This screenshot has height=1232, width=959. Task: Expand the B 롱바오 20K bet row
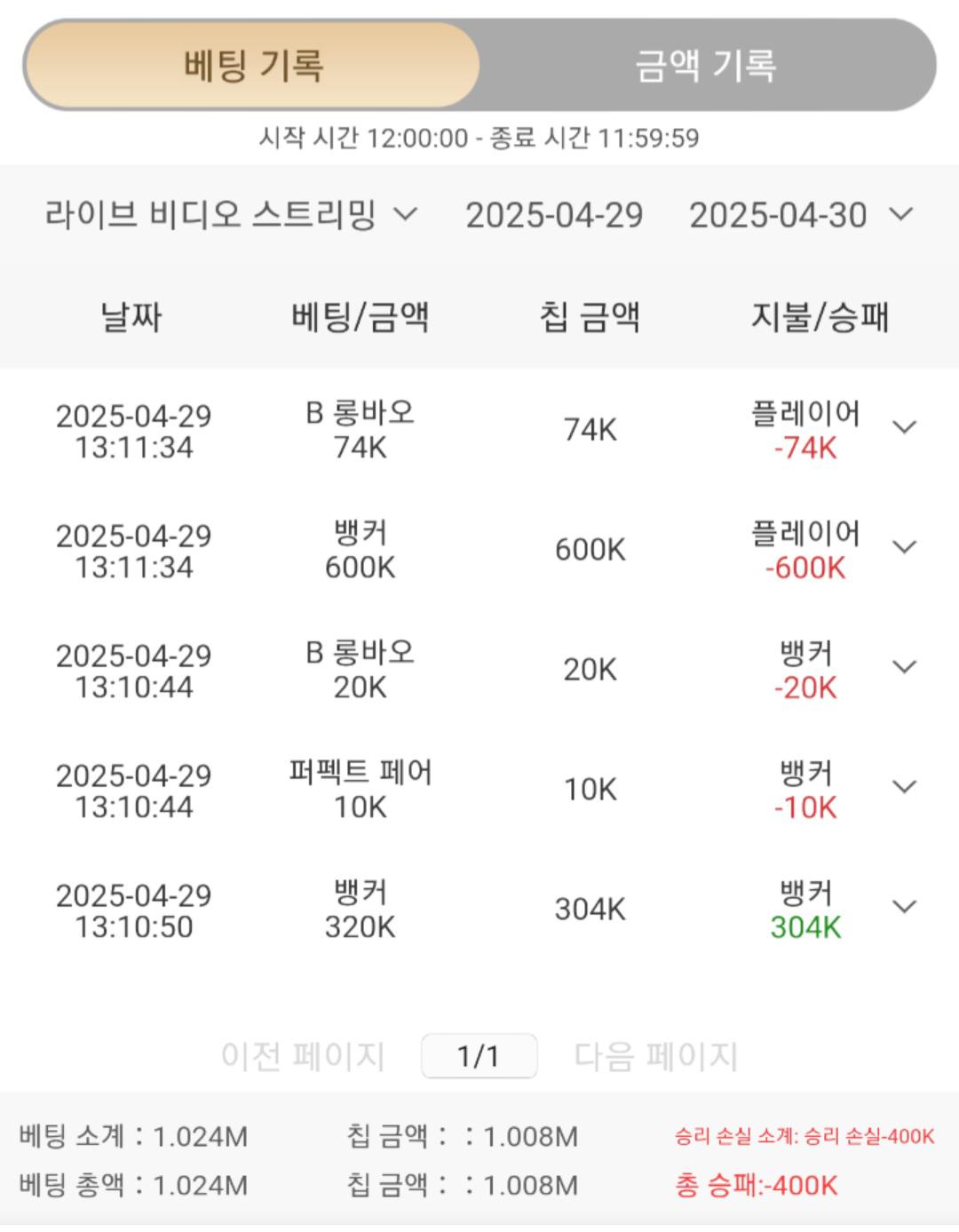(904, 667)
